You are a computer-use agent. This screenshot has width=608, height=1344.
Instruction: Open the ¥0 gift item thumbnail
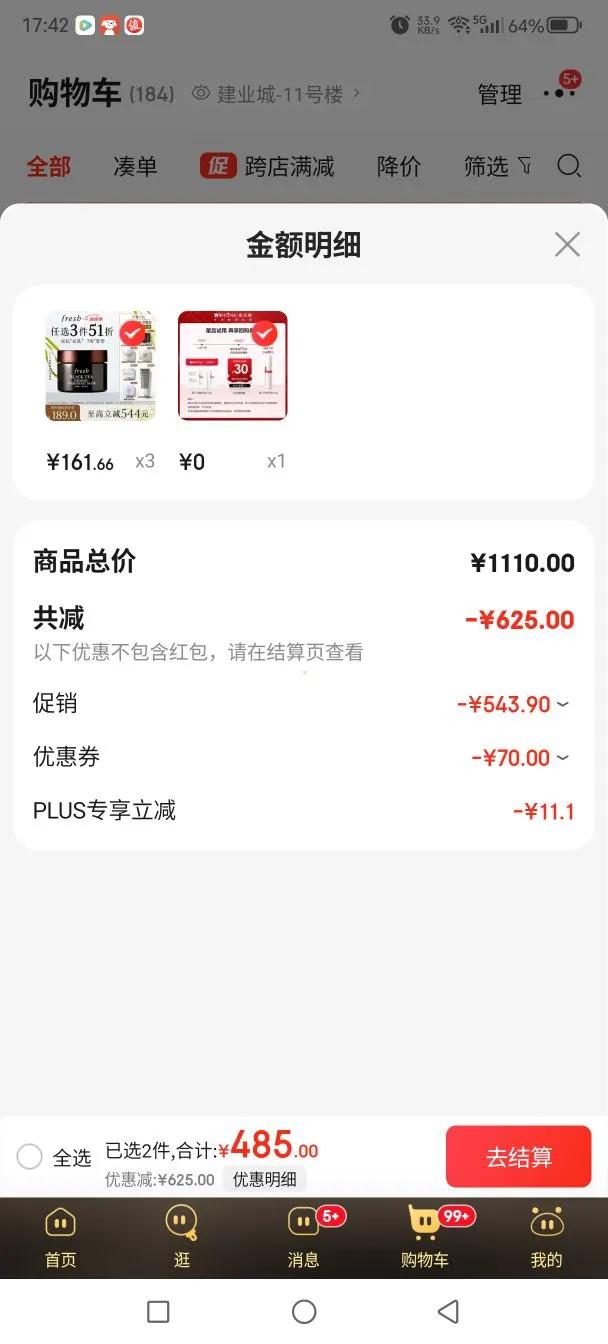point(232,366)
